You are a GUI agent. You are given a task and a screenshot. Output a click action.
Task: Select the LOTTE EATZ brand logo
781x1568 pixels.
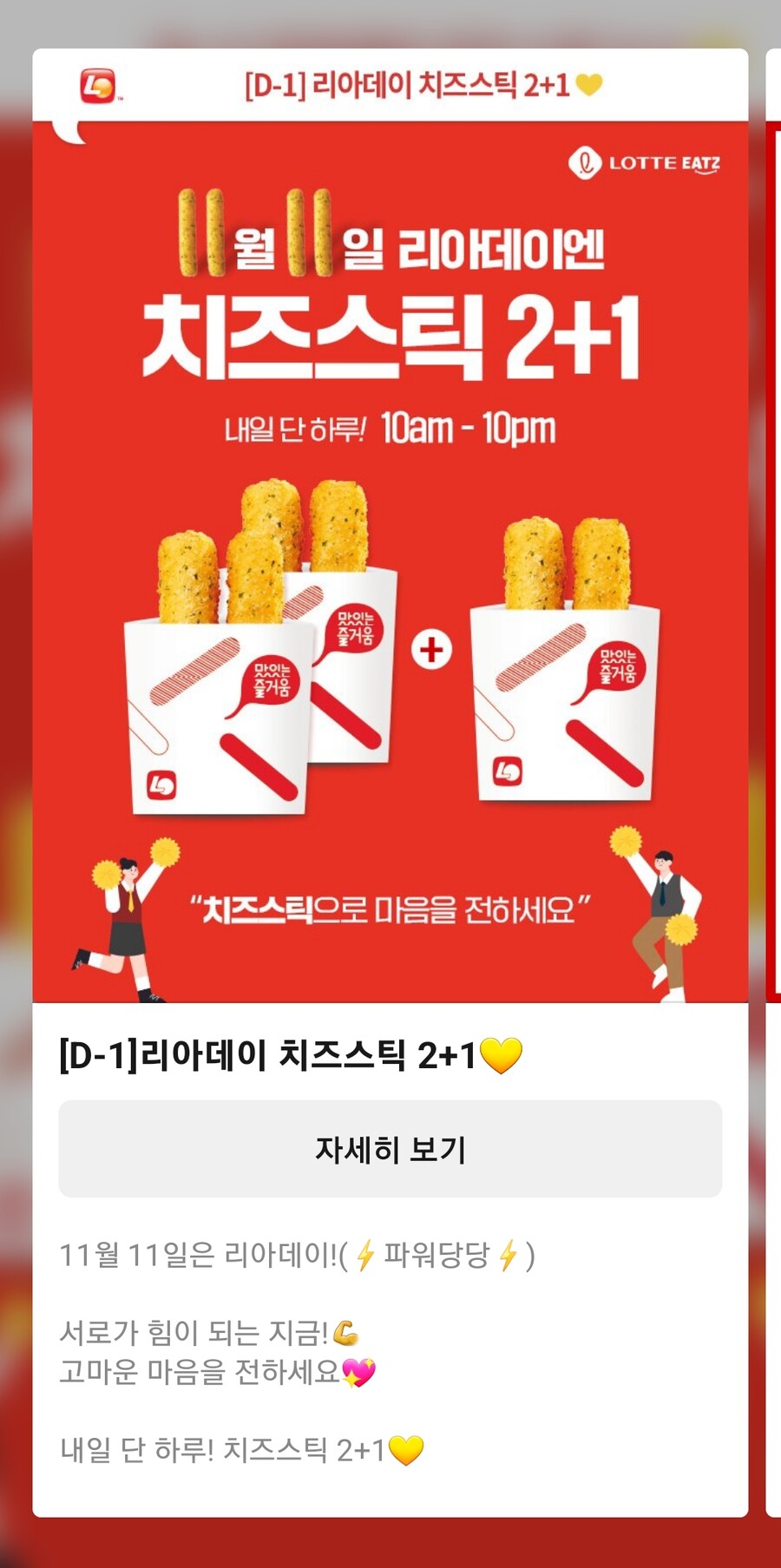click(646, 161)
